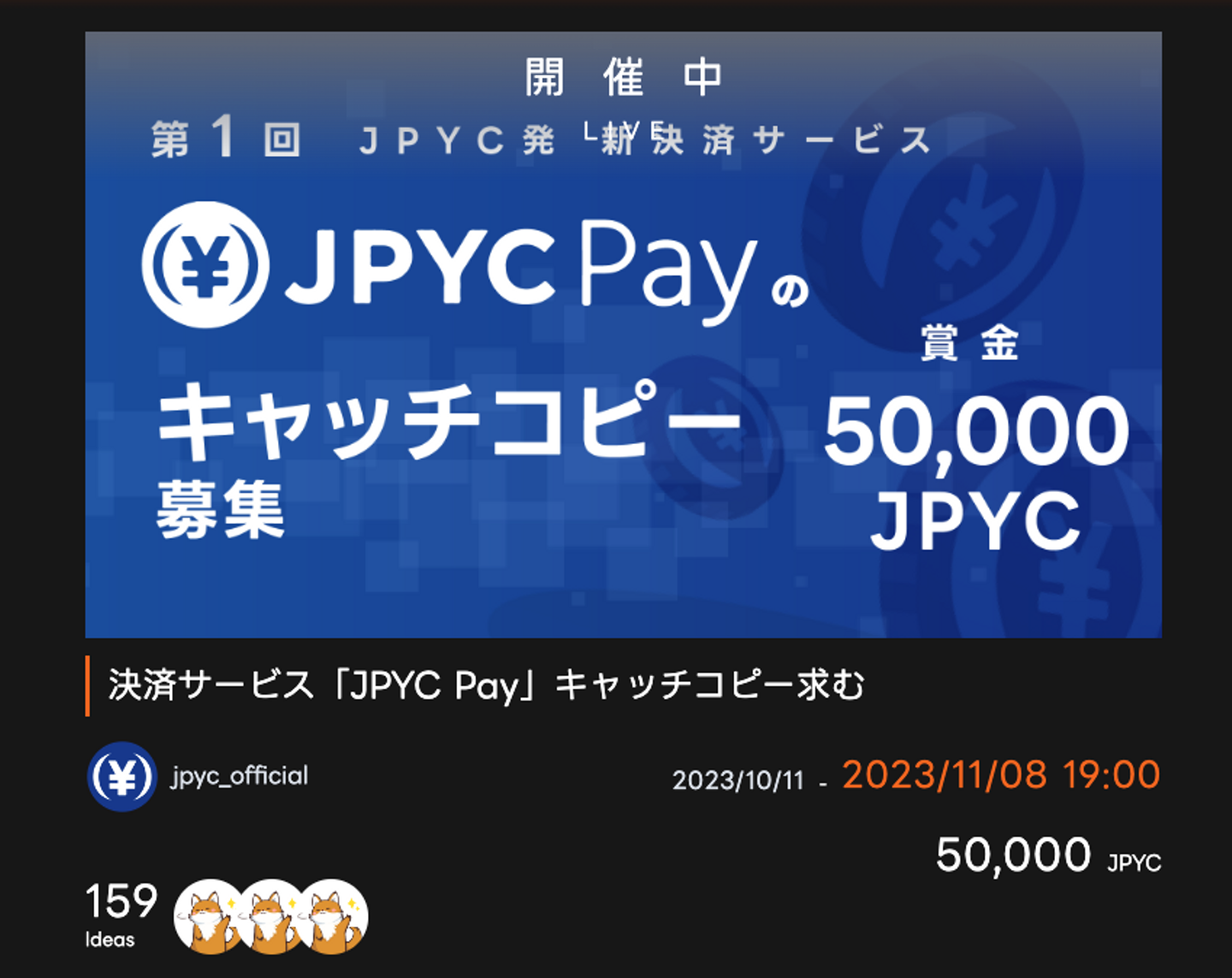
Task: View the jpyc_official profile
Action: tap(239, 776)
